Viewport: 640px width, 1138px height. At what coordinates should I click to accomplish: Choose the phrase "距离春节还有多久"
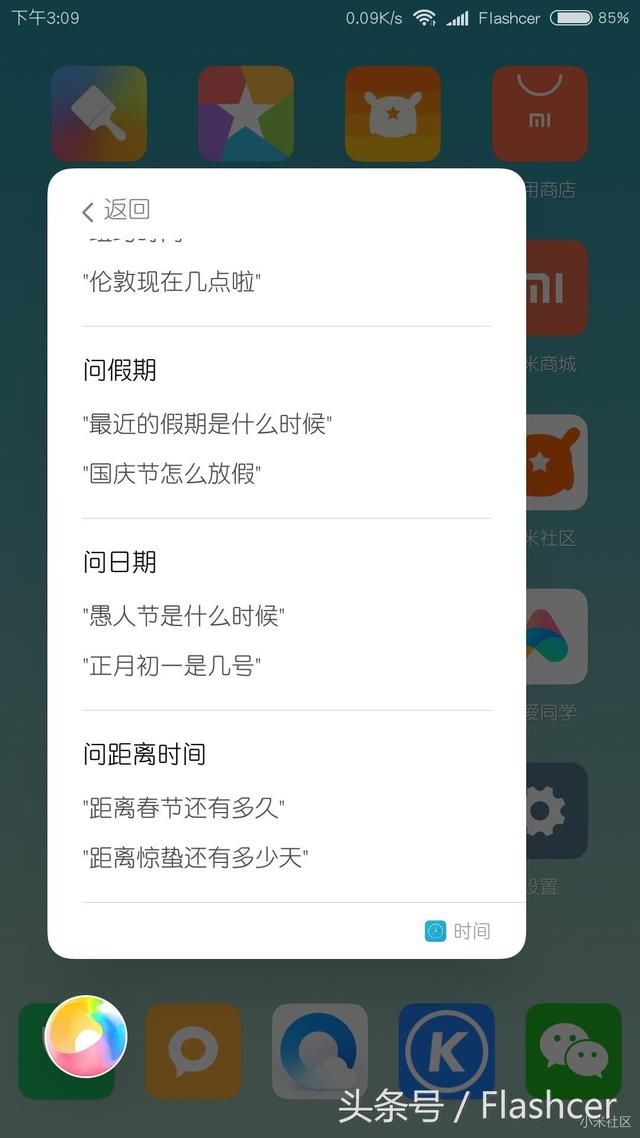184,808
